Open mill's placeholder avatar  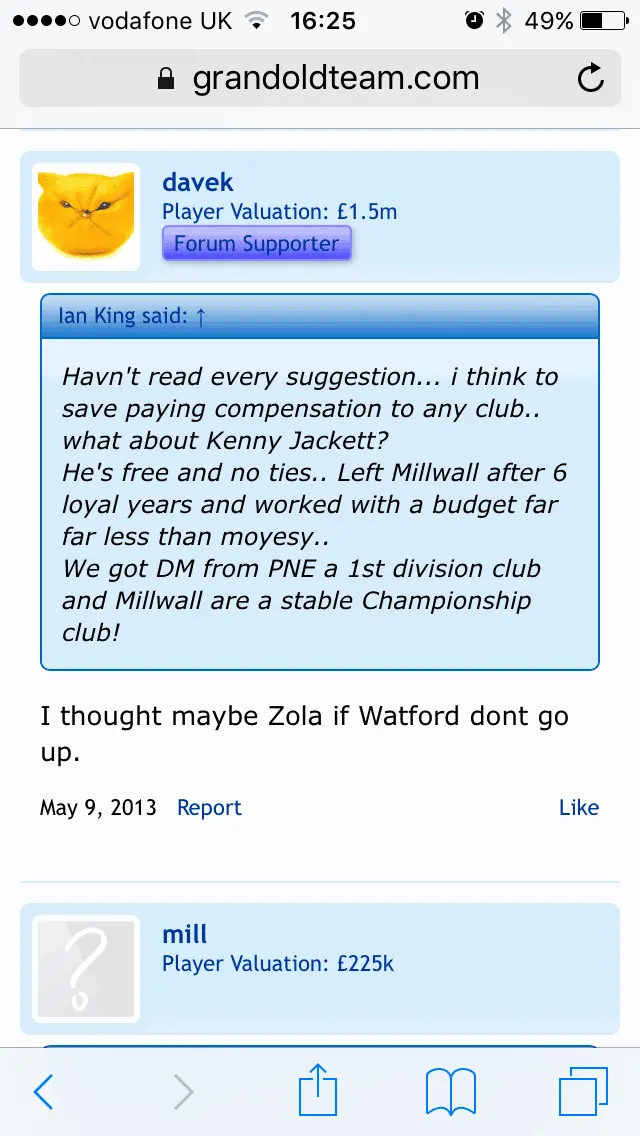(86, 968)
